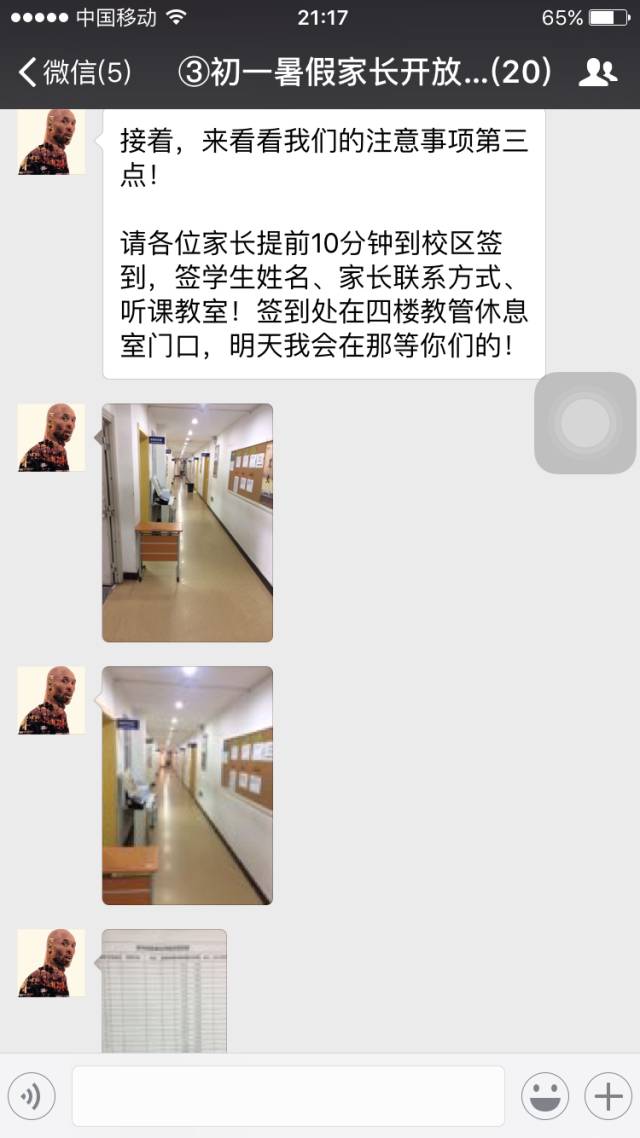The height and width of the screenshot is (1138, 640).
Task: Open the sign-in sheet image
Action: [164, 990]
